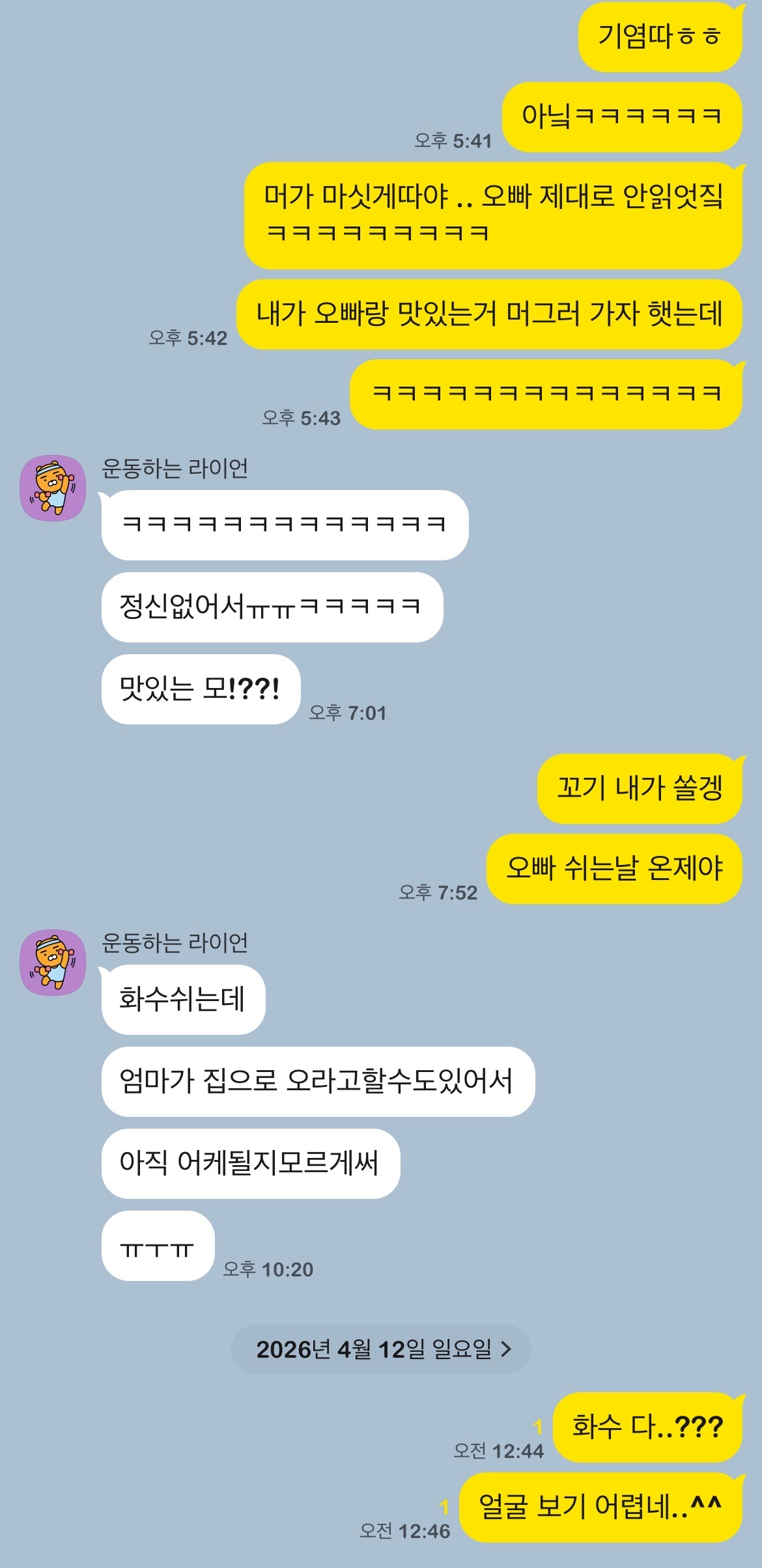Screen dimensions: 762x1568
Task: Tap 운동하는 라이언's avatar above the 정신없어서 message
Action: coord(53,488)
